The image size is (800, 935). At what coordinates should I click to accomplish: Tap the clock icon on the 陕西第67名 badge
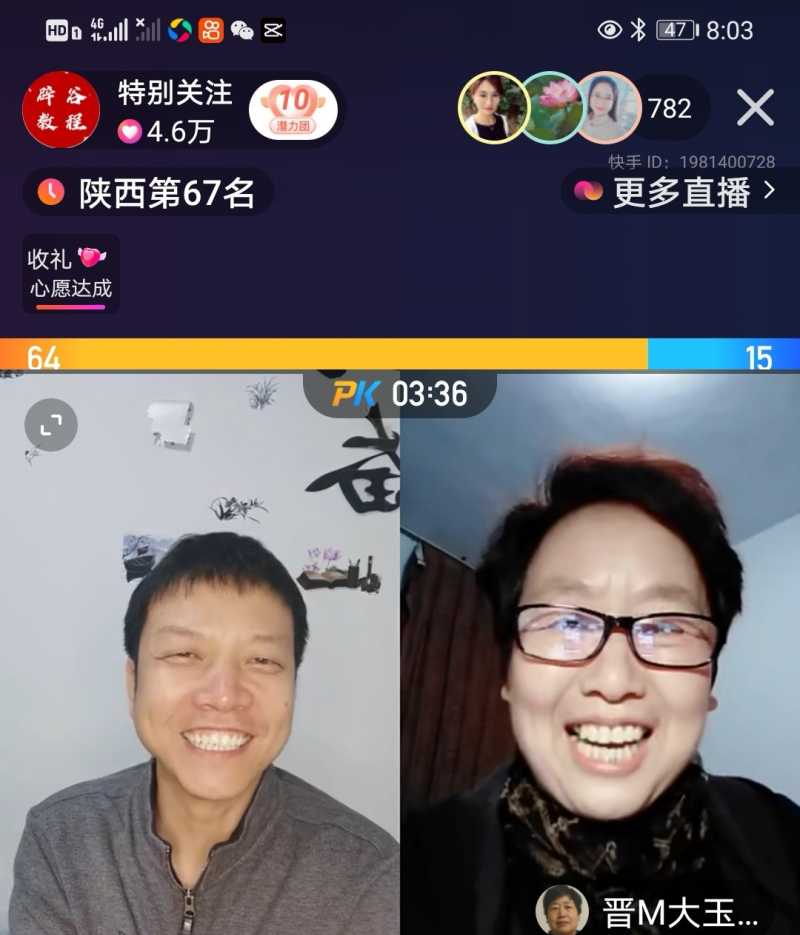(50, 193)
